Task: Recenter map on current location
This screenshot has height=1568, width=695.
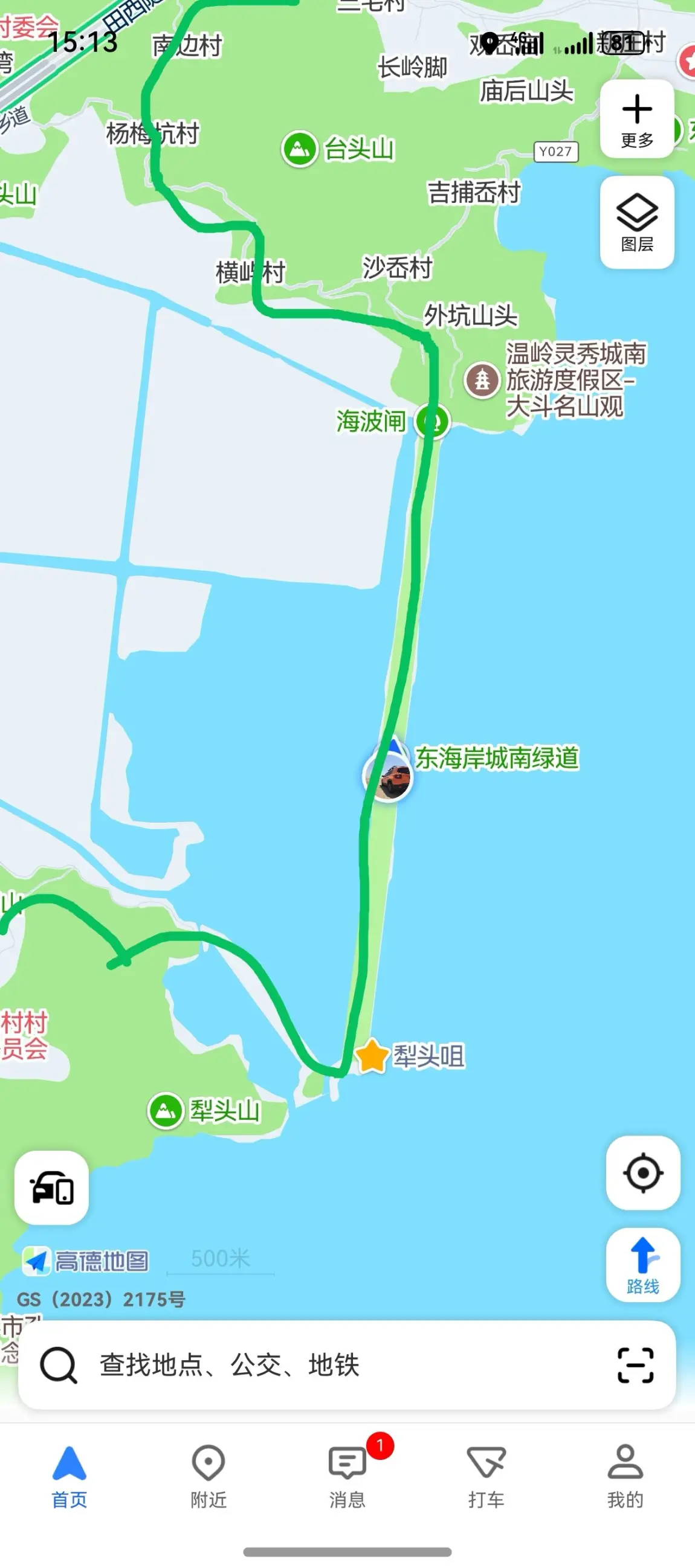Action: 642,1172
